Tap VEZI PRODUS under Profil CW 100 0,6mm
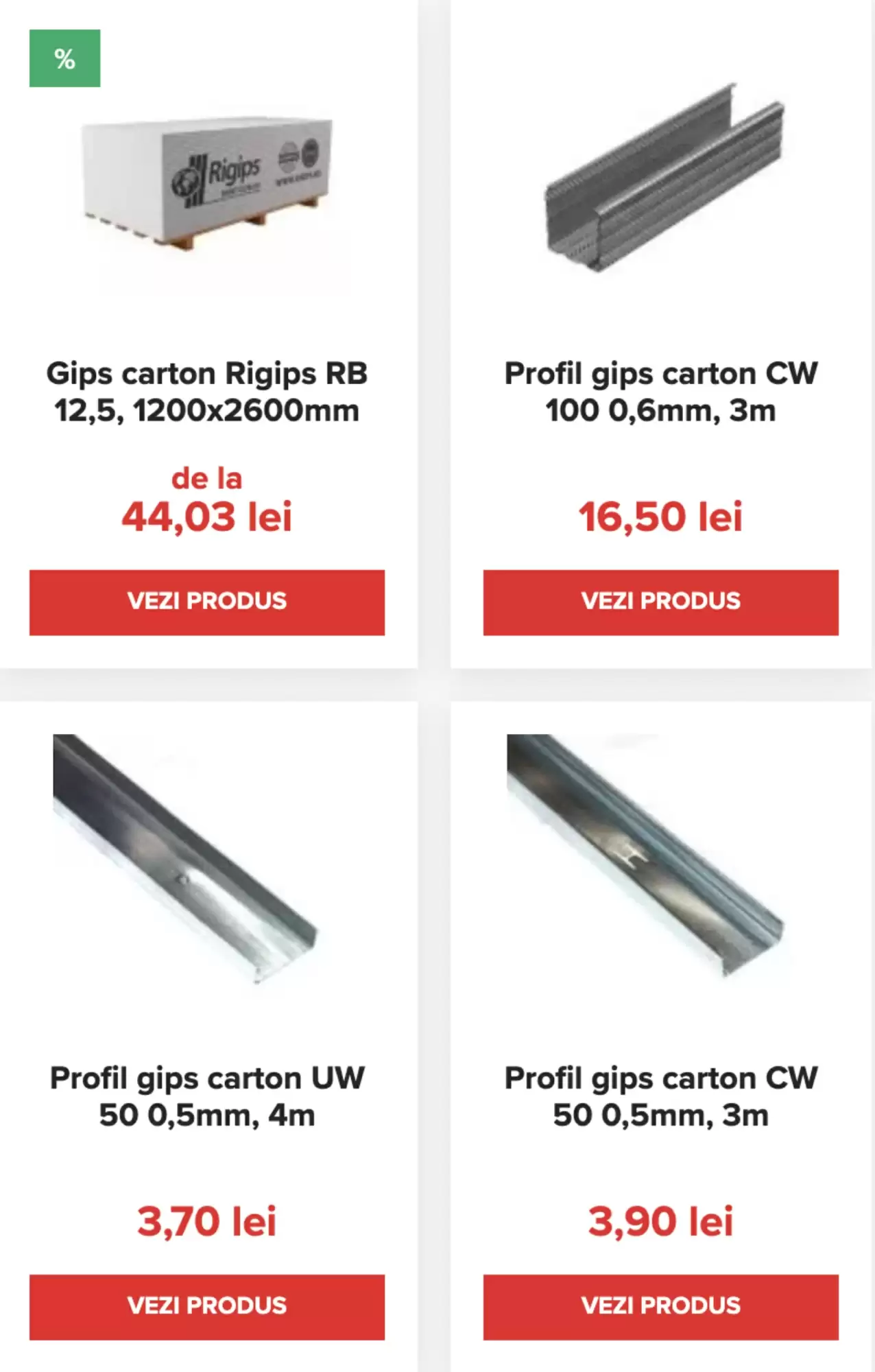 660,602
